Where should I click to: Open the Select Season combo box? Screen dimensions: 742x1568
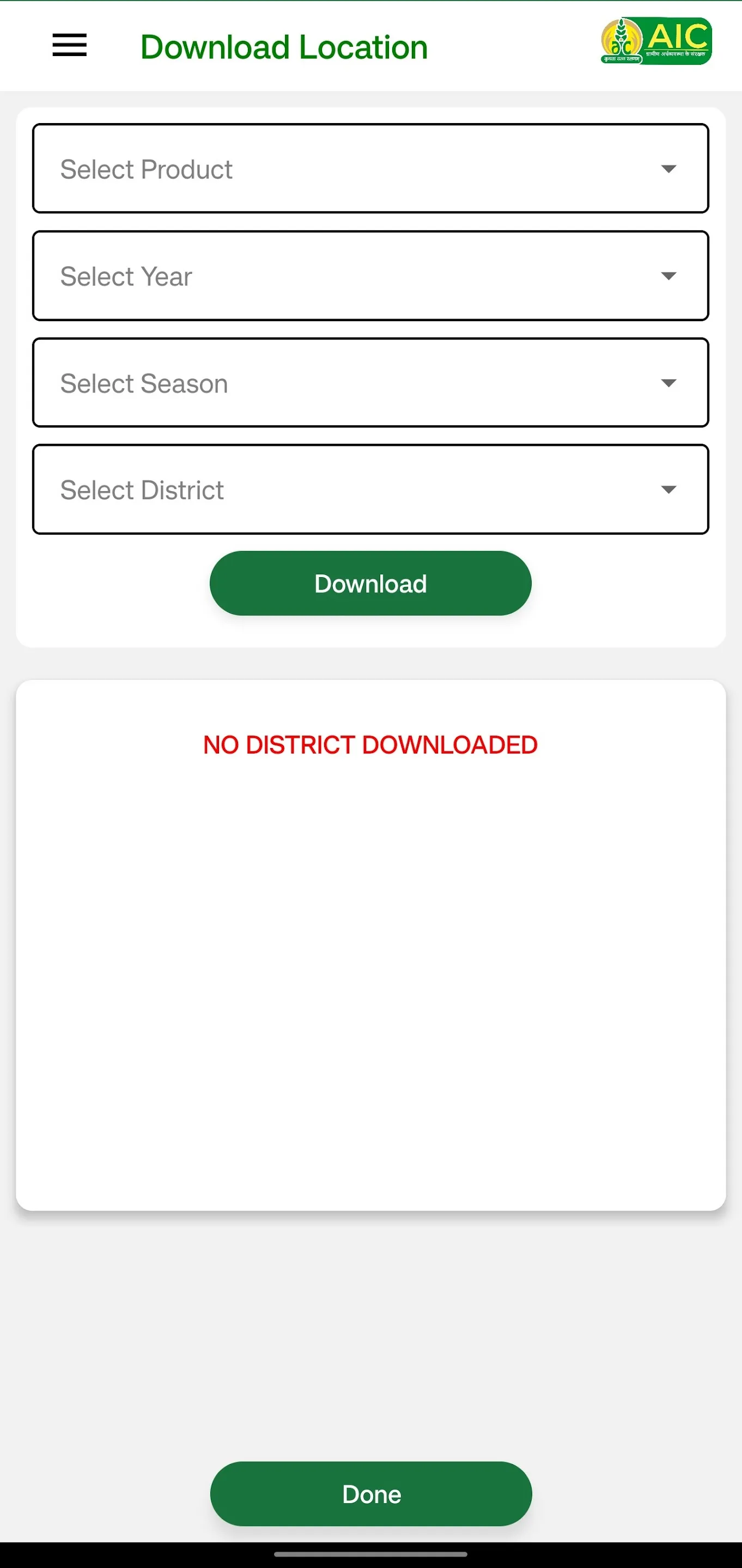(x=370, y=383)
